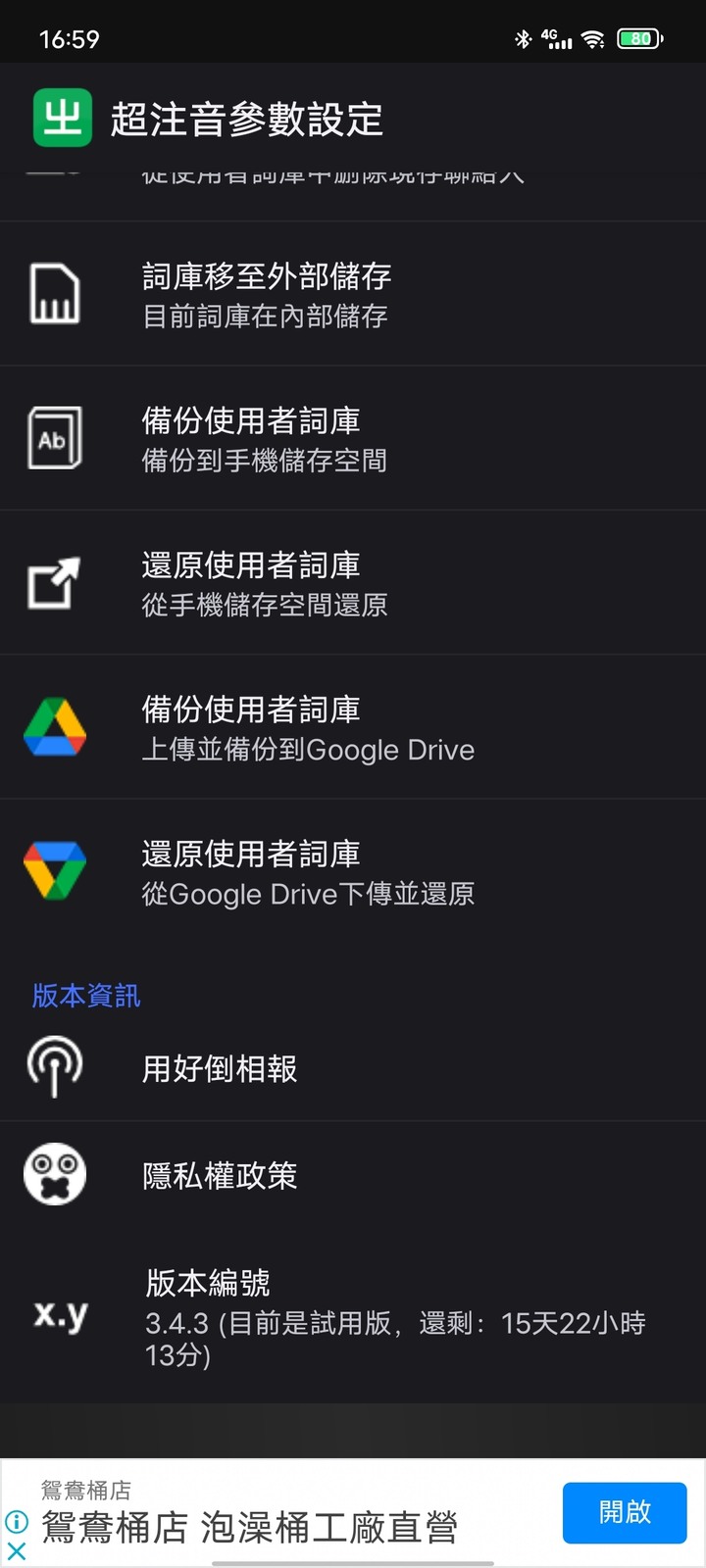Back up user dictionary to Google Drive
The image size is (706, 1568).
coord(353,727)
